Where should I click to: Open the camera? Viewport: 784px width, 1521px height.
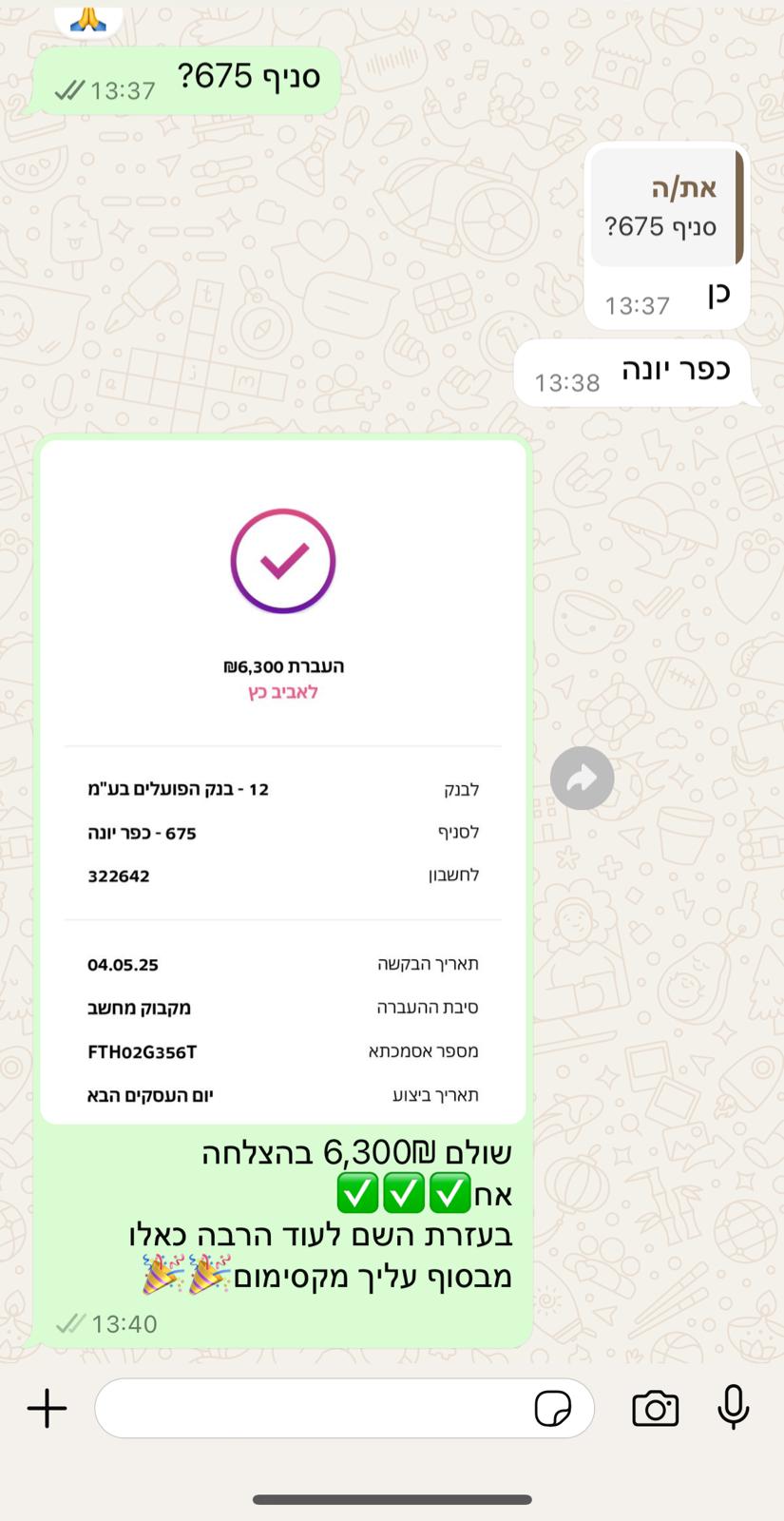tap(655, 1408)
